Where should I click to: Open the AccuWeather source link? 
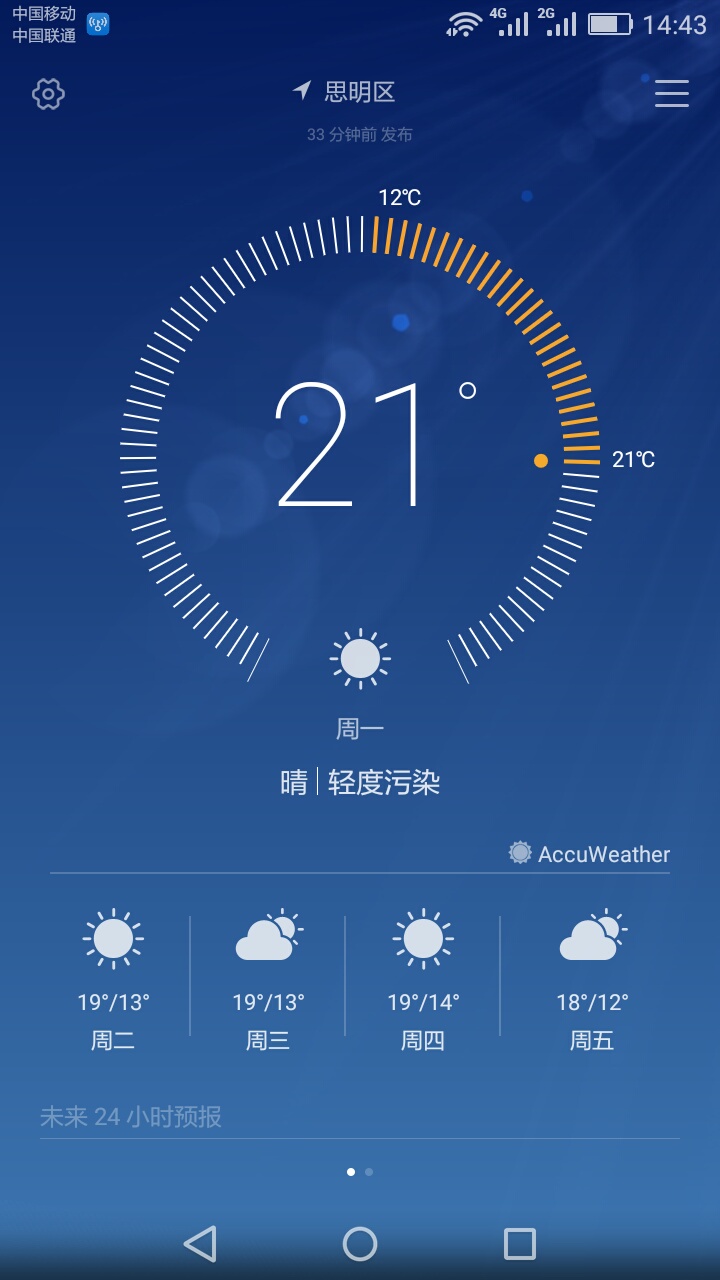point(589,853)
